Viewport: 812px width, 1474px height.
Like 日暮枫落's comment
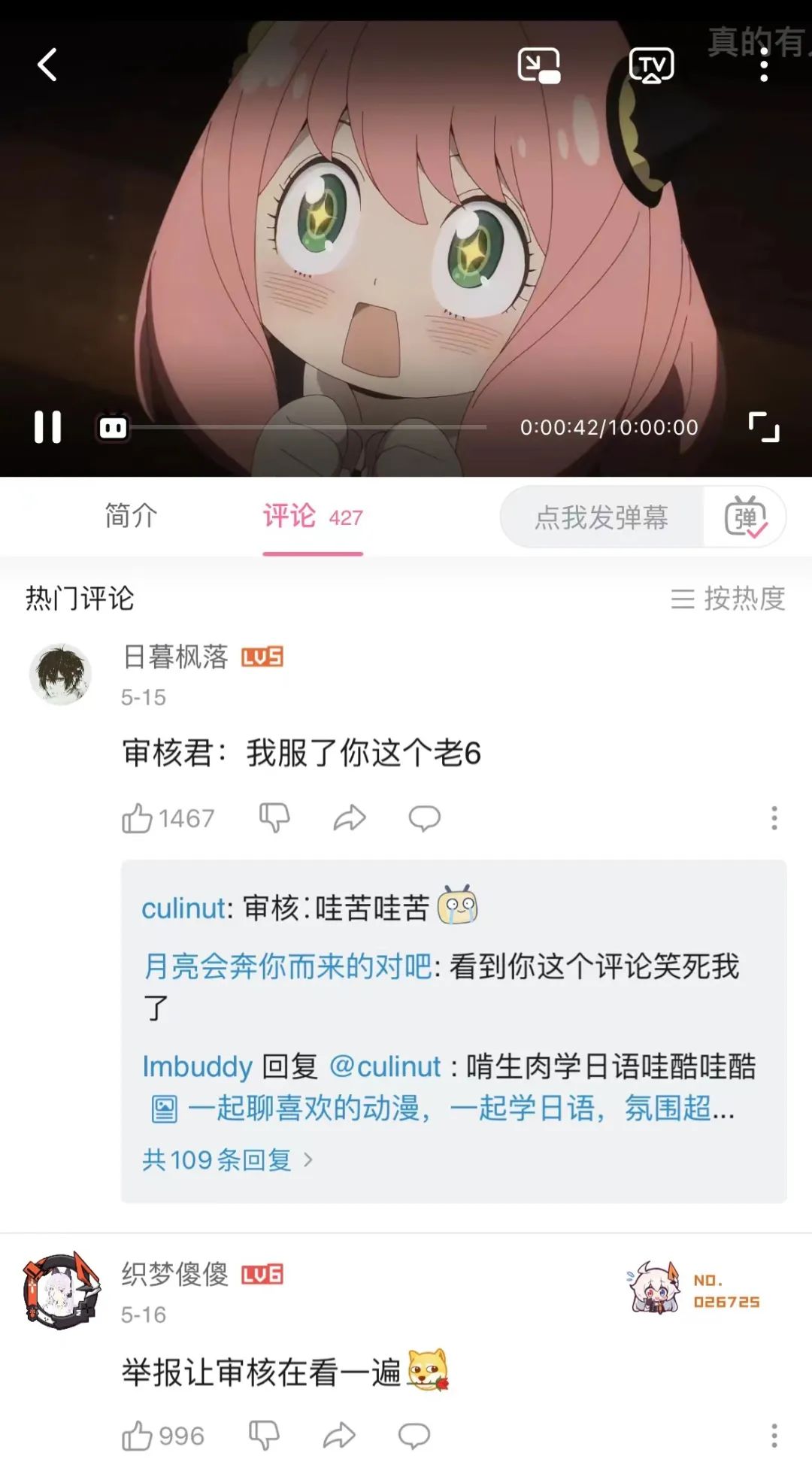point(138,818)
